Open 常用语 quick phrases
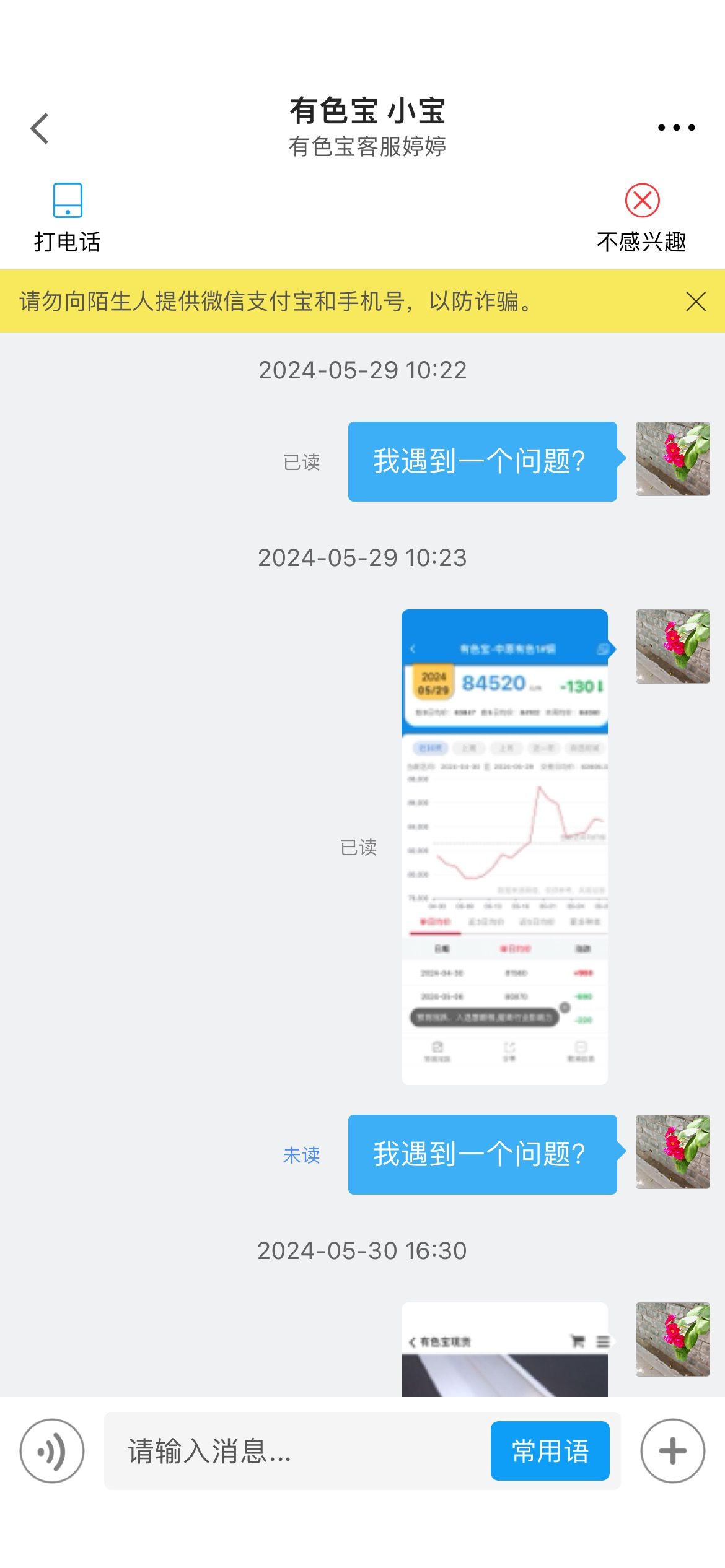Viewport: 725px width, 1568px height. (x=550, y=1451)
